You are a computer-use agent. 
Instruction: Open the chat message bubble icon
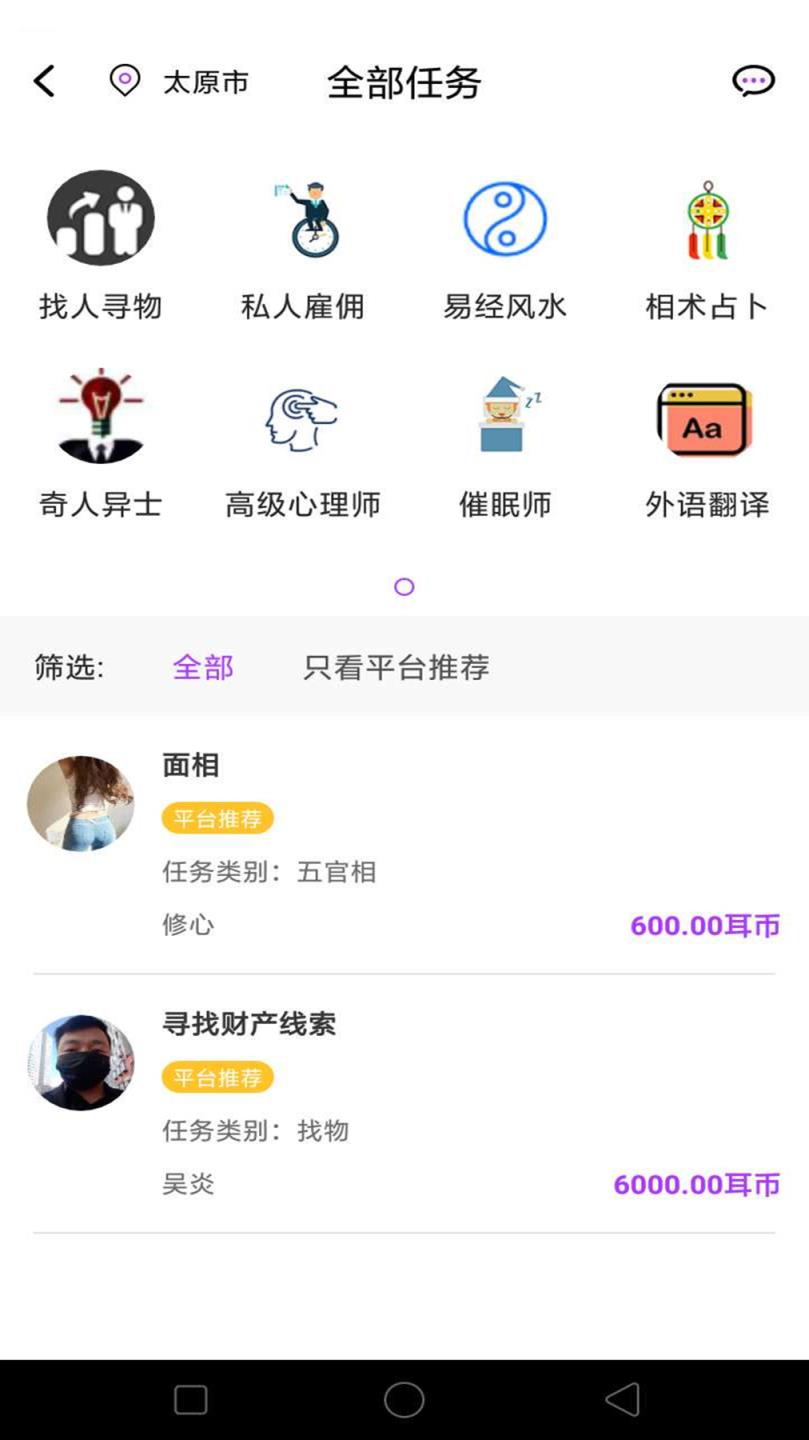point(755,81)
